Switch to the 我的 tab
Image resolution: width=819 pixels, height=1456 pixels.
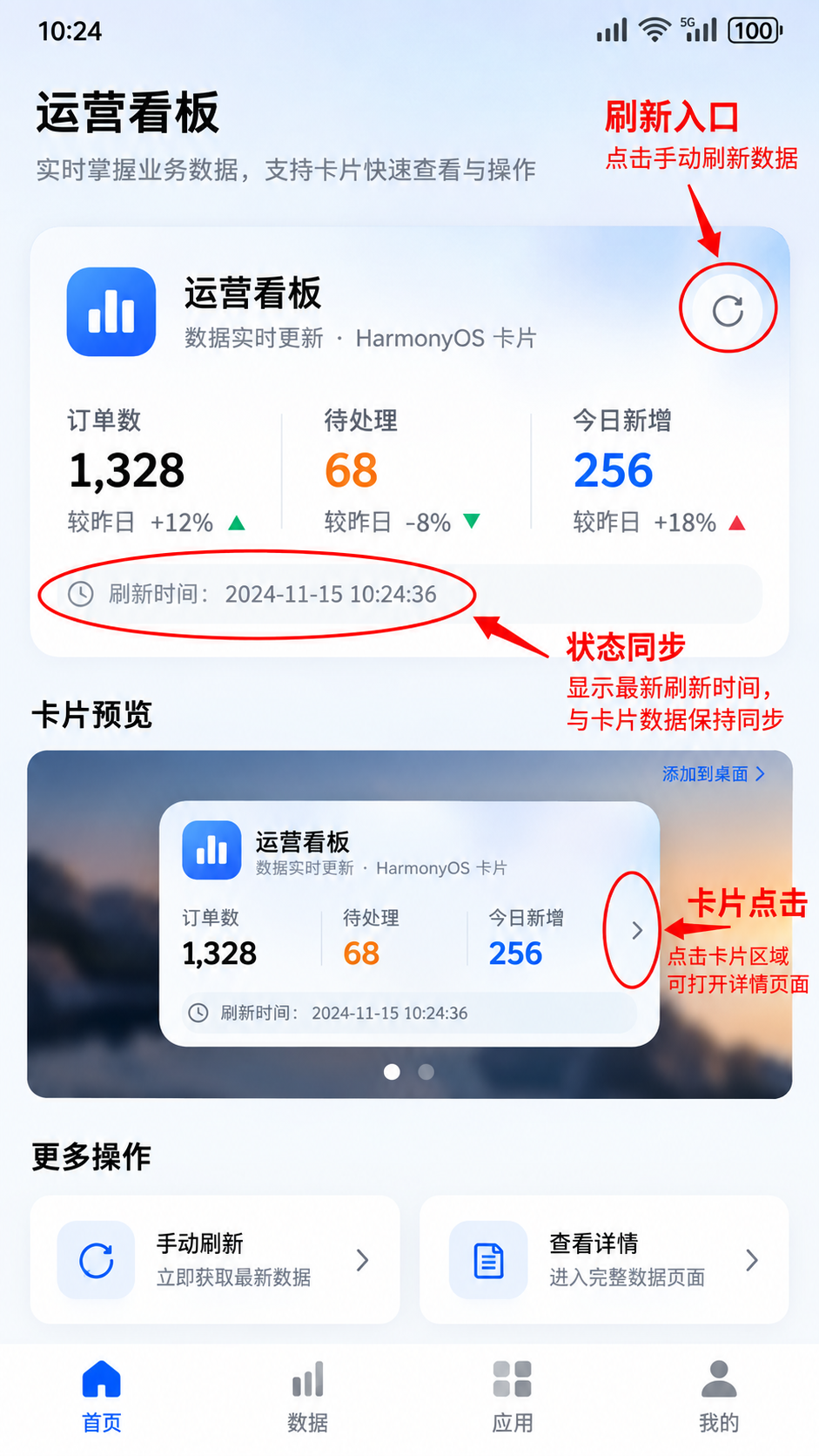pyautogui.click(x=718, y=1397)
